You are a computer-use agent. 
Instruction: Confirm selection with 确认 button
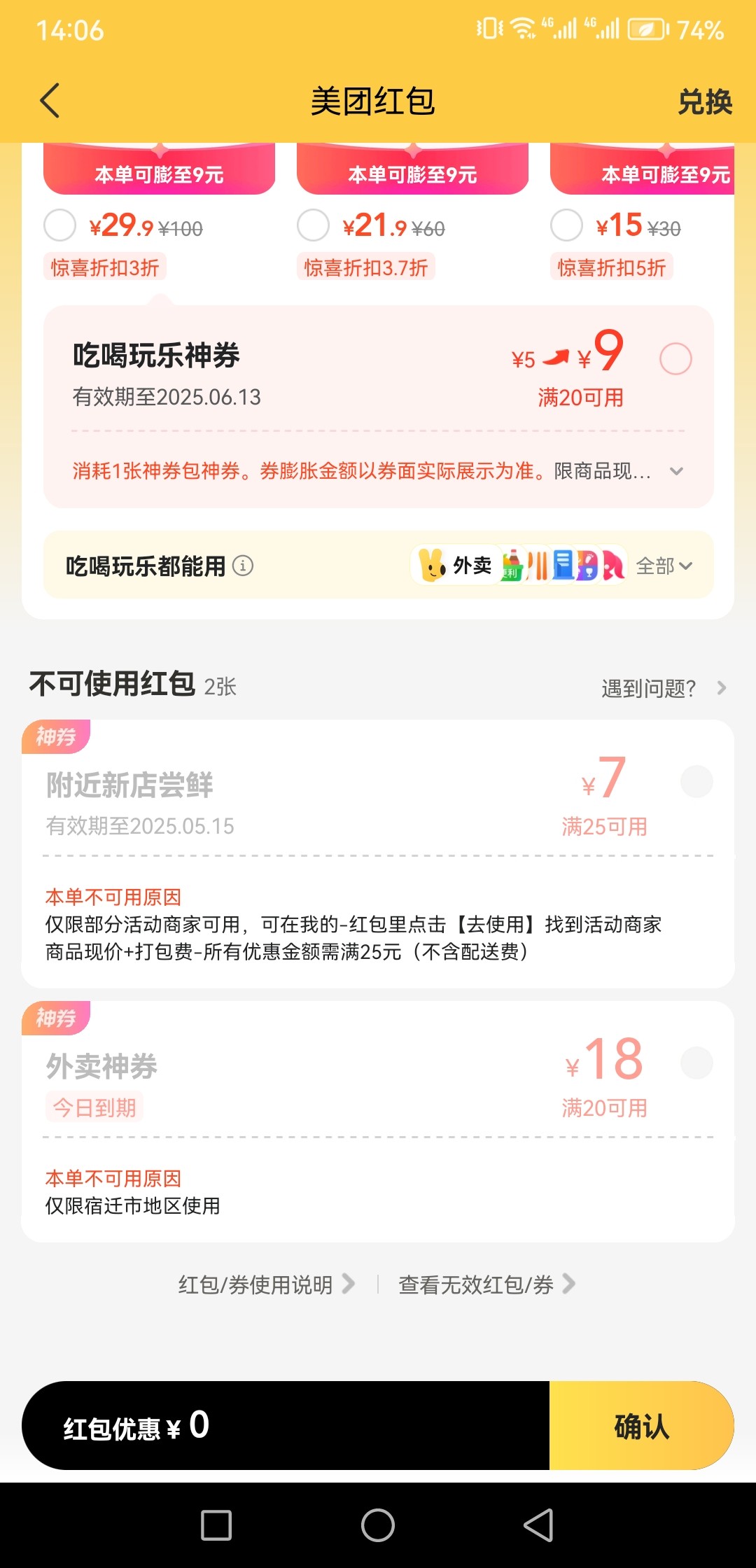tap(641, 1425)
